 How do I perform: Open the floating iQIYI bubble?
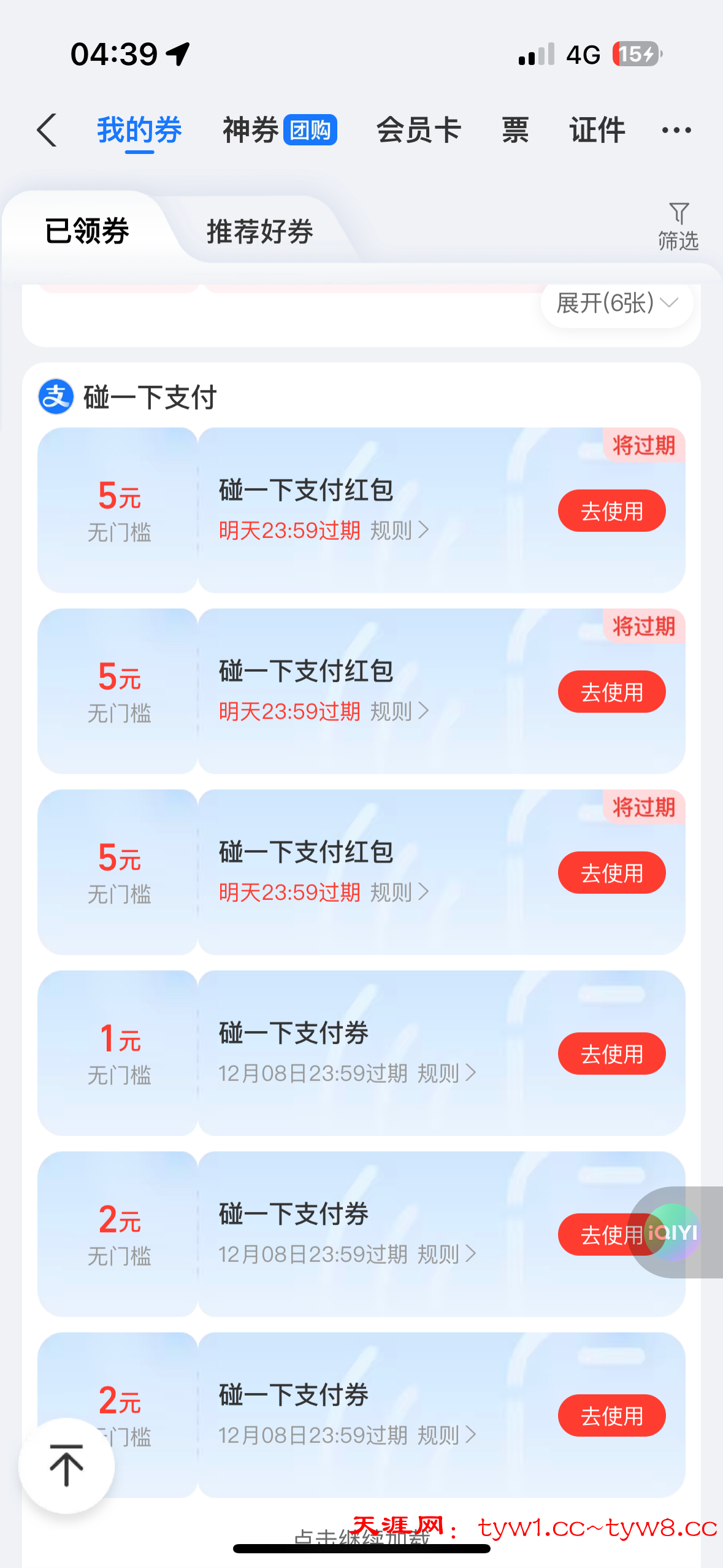[675, 1232]
